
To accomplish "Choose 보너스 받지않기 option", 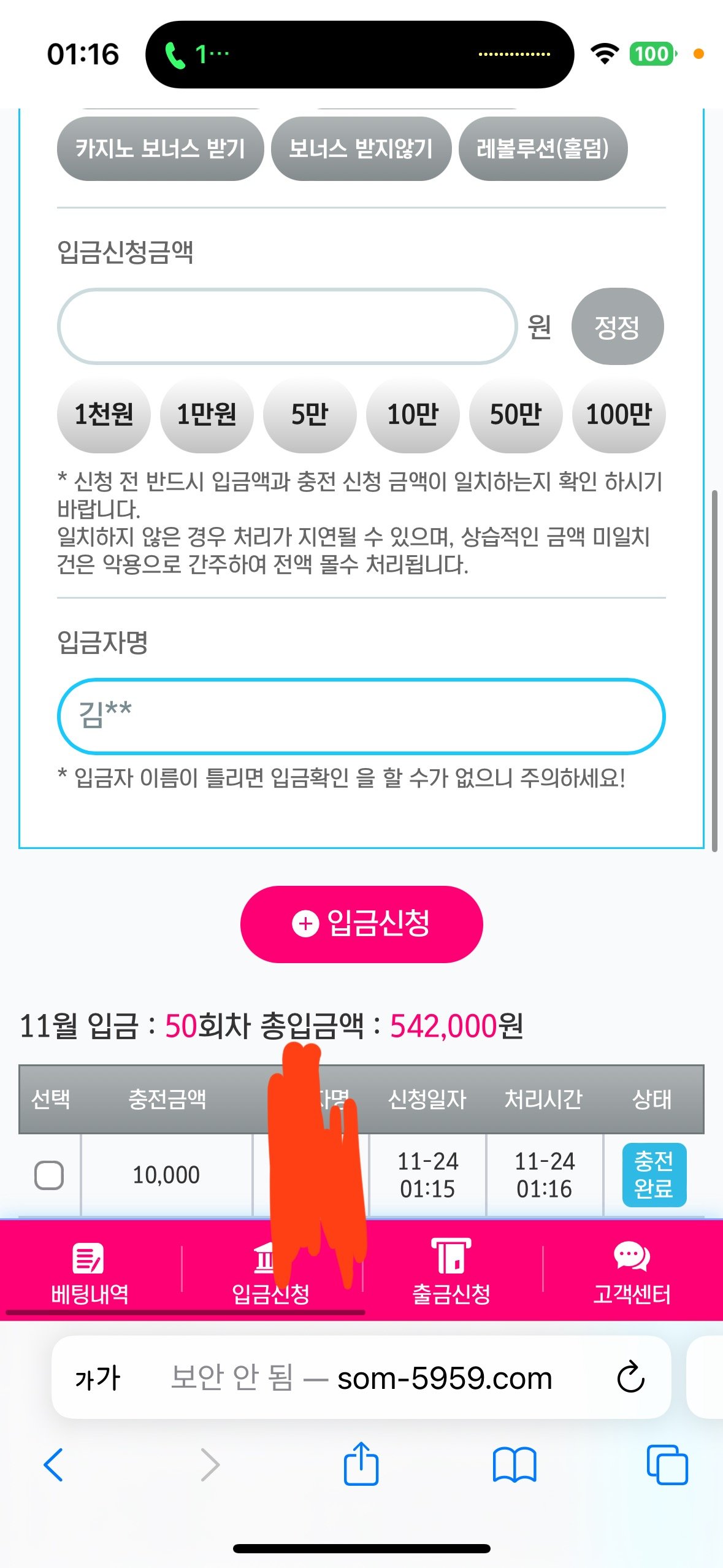I will 361,149.
